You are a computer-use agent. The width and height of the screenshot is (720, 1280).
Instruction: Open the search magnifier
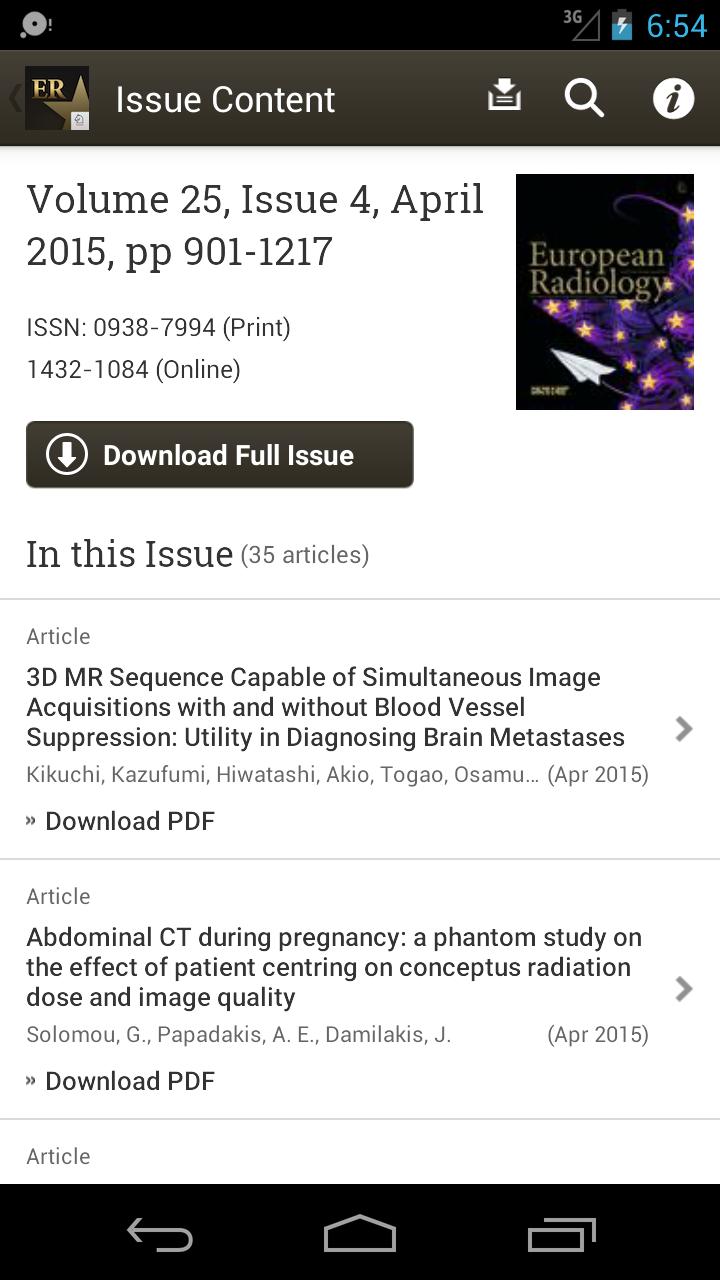pos(584,98)
